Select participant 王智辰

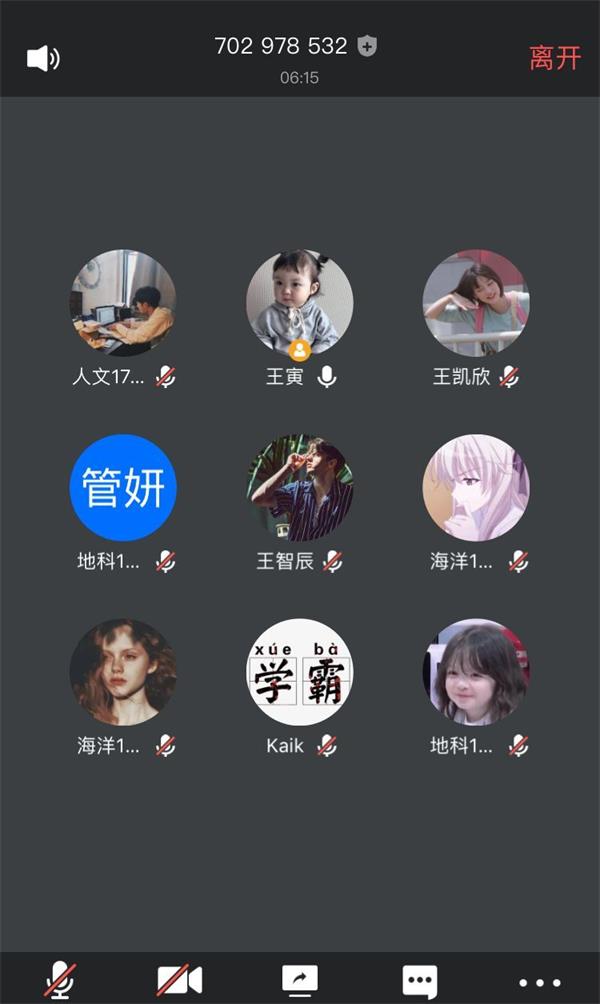click(299, 488)
